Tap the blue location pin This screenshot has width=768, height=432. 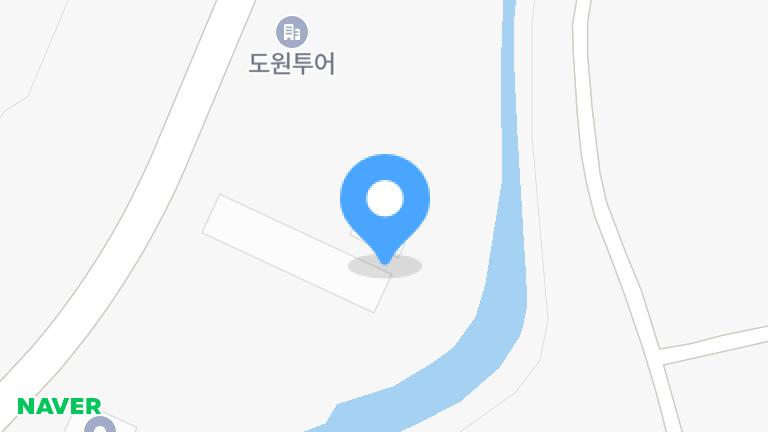385,200
